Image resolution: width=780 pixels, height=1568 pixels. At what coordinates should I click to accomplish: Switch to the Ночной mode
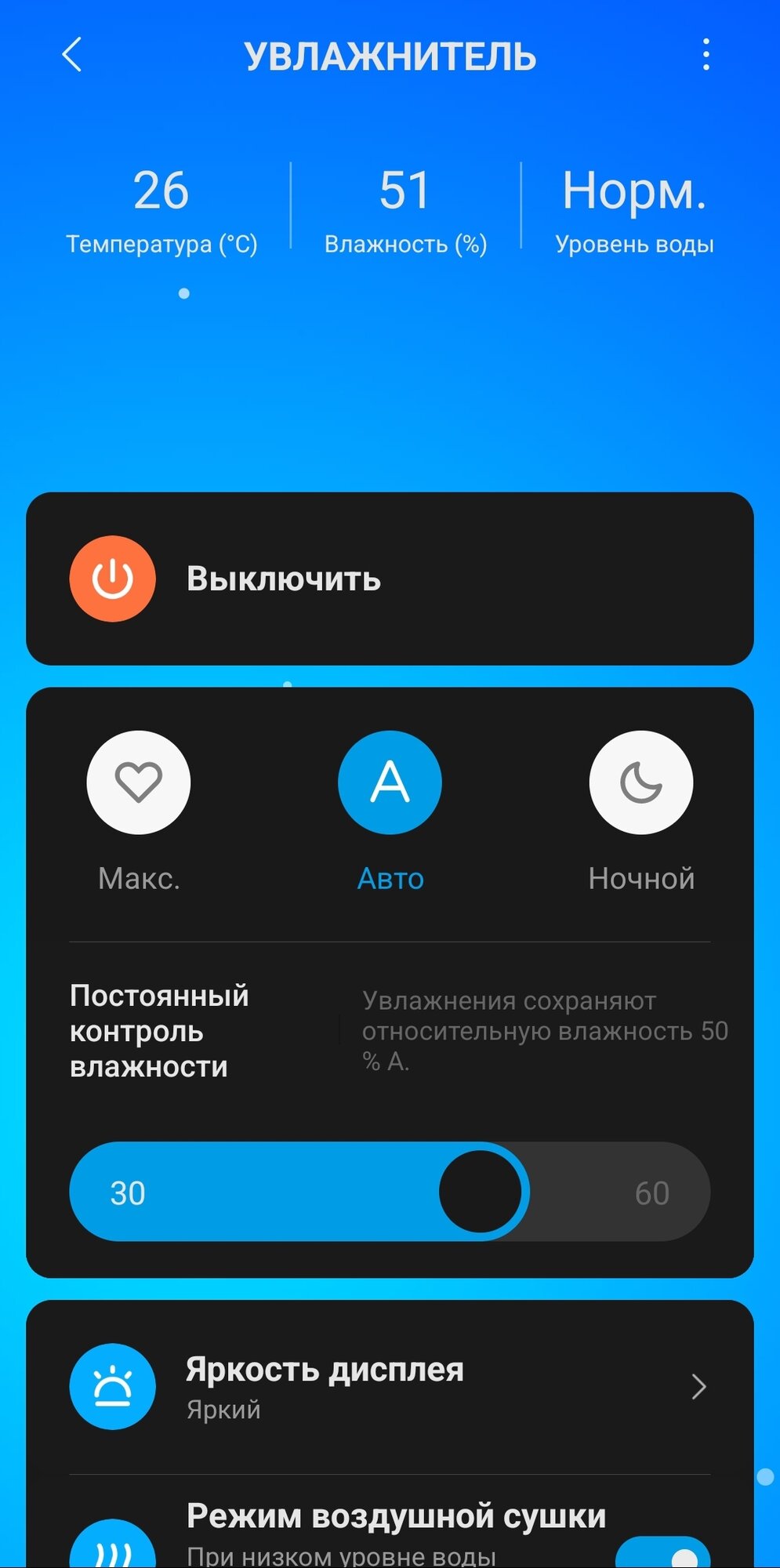(x=640, y=782)
